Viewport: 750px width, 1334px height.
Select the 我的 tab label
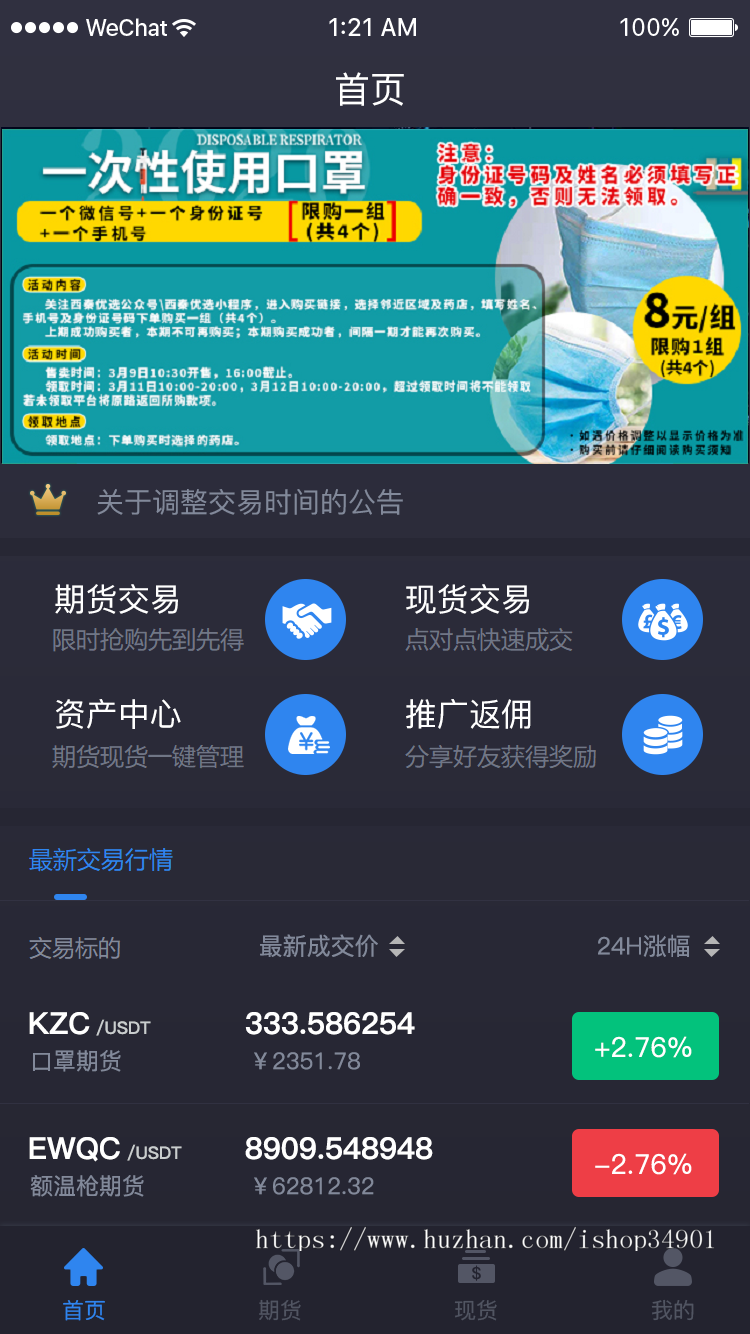[x=672, y=1310]
